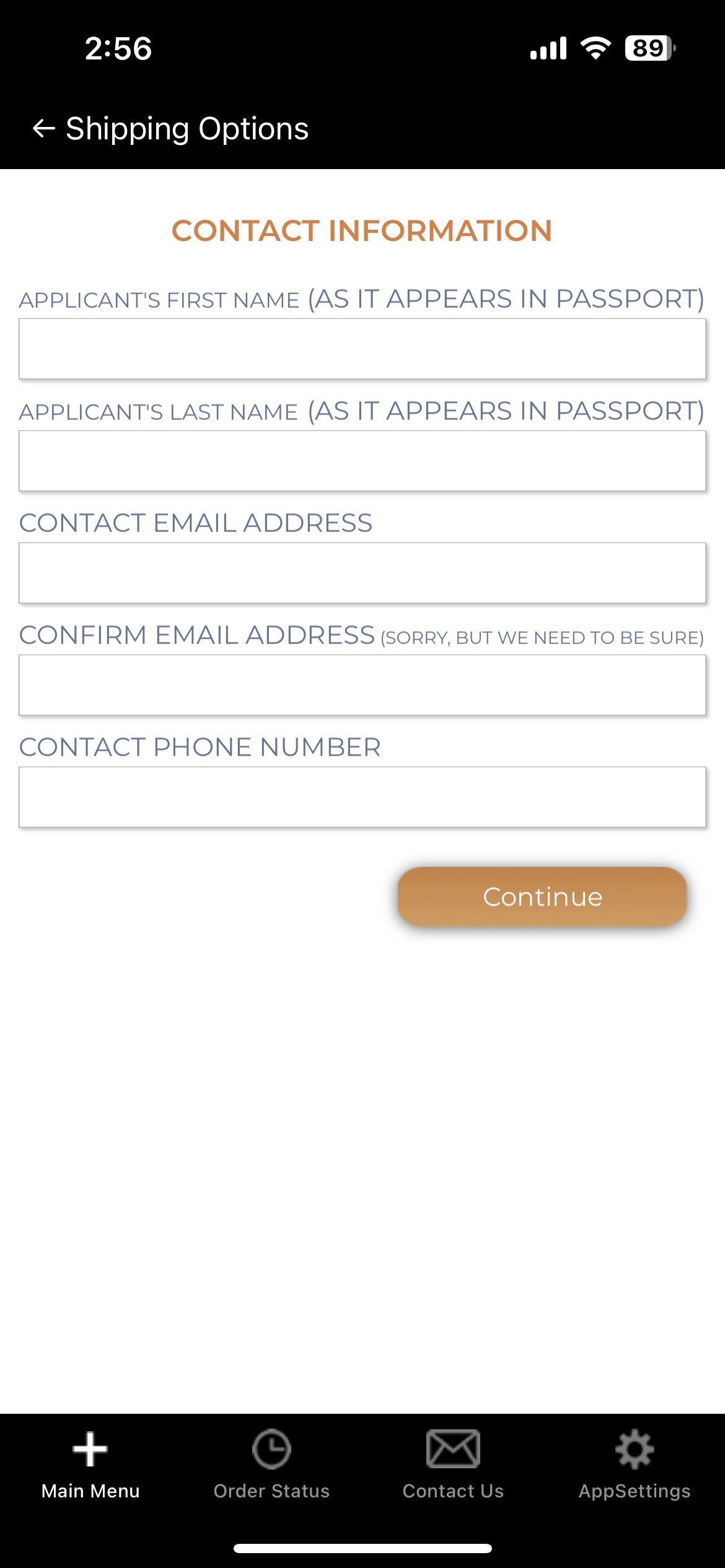Open Contact Us via the envelope icon
The height and width of the screenshot is (1568, 725).
(x=453, y=1449)
